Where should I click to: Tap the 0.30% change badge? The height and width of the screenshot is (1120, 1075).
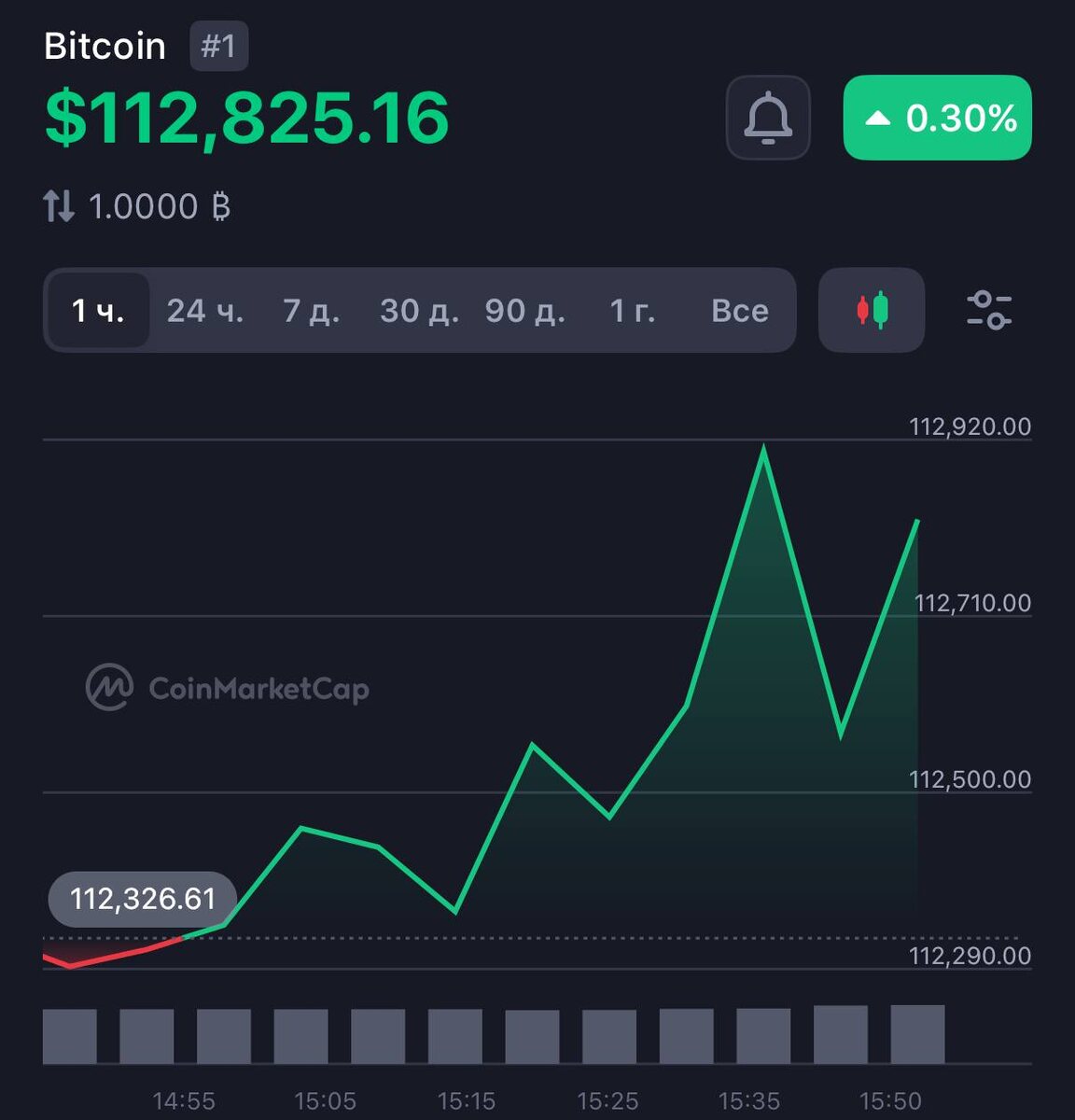(937, 119)
